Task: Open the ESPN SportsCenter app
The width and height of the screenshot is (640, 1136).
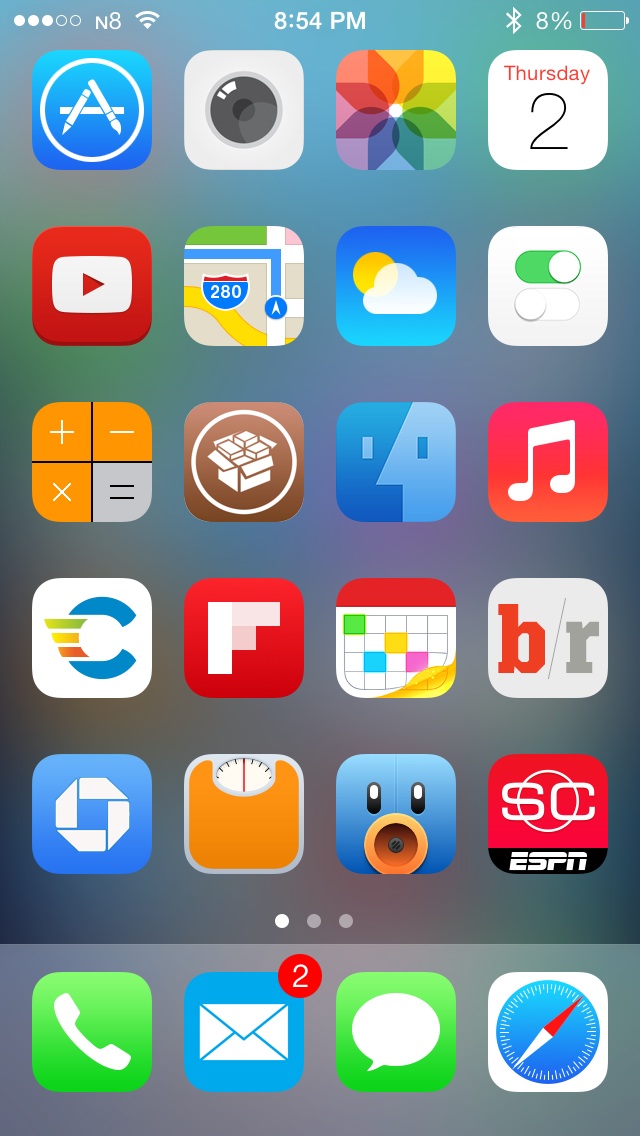Action: 548,814
